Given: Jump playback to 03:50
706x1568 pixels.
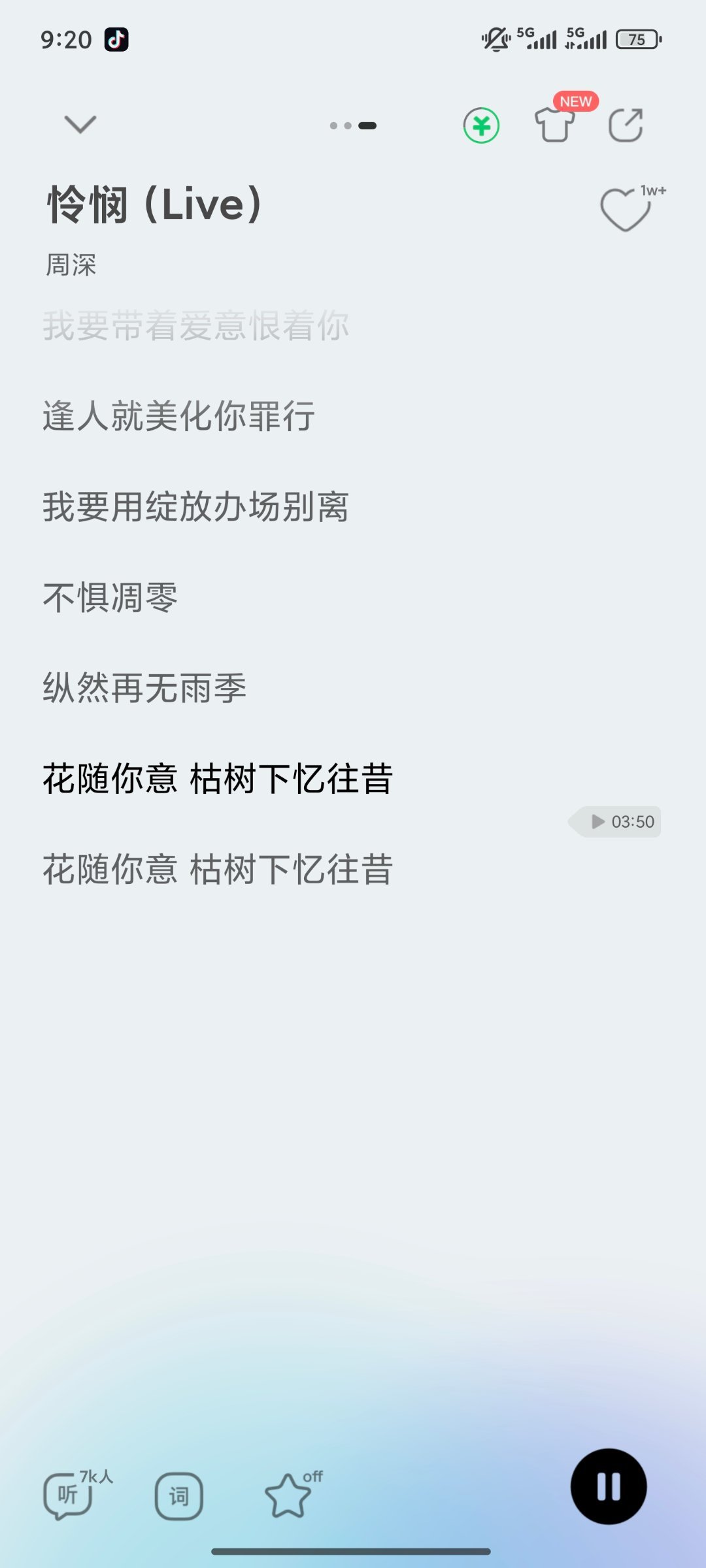Looking at the screenshot, I should 616,822.
